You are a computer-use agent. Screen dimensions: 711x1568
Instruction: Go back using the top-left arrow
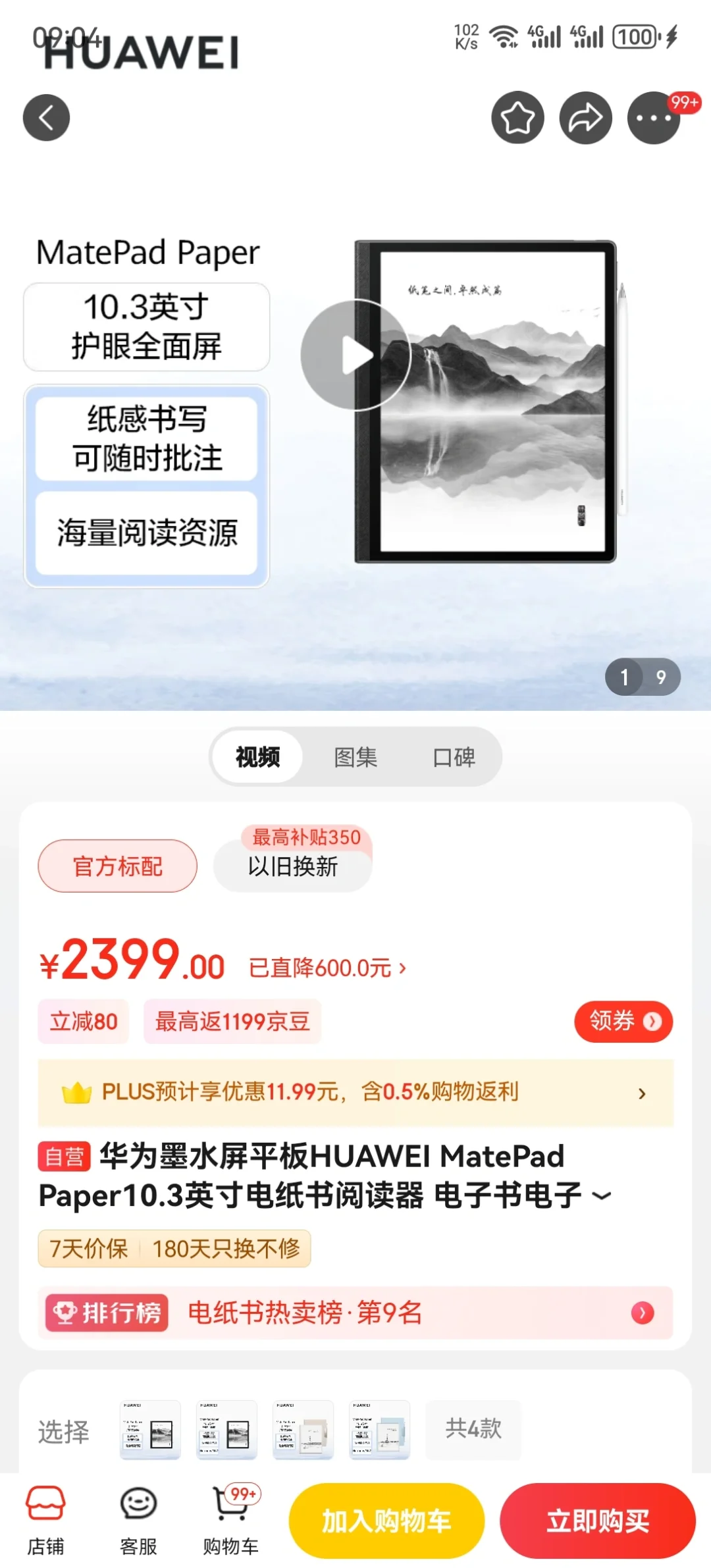point(46,118)
